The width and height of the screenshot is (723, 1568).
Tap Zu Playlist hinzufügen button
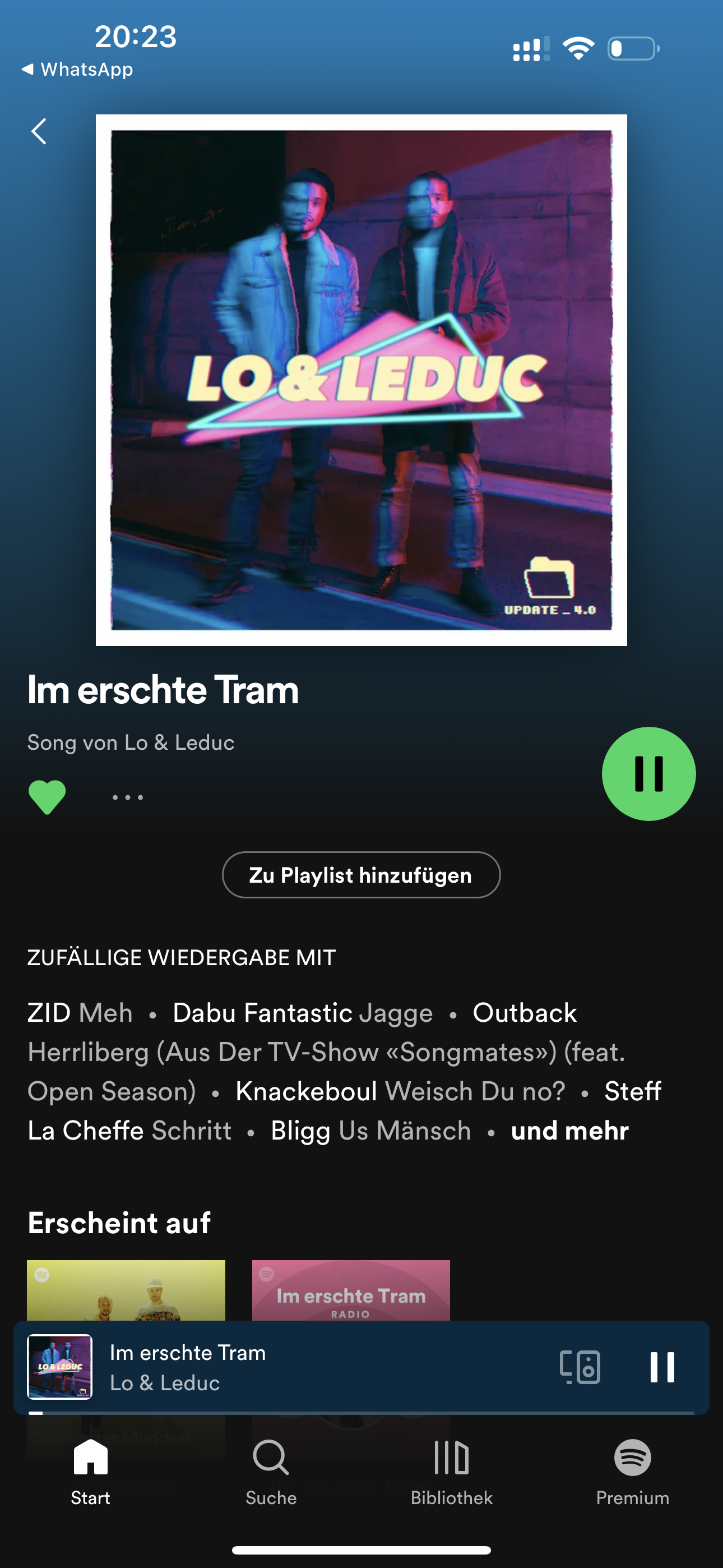click(x=361, y=875)
